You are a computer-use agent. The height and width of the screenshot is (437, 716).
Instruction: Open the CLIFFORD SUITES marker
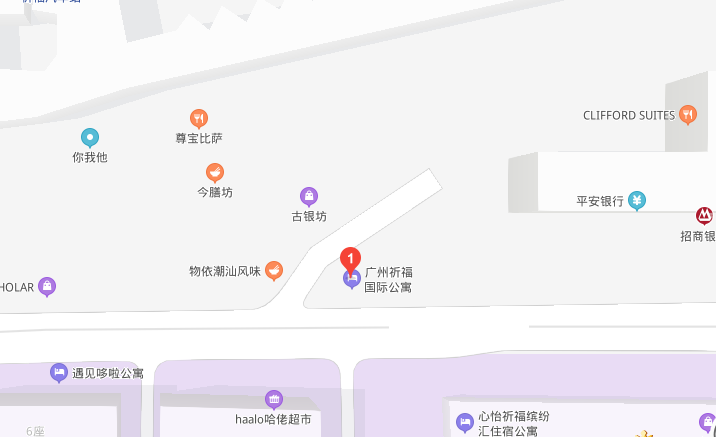click(688, 115)
